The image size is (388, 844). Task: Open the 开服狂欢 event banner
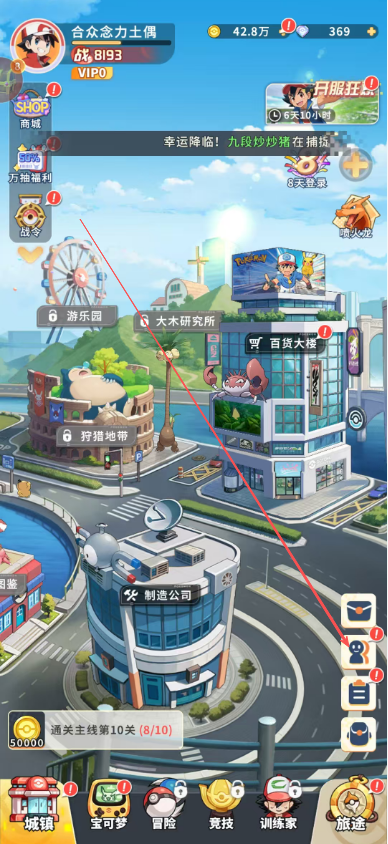(321, 103)
